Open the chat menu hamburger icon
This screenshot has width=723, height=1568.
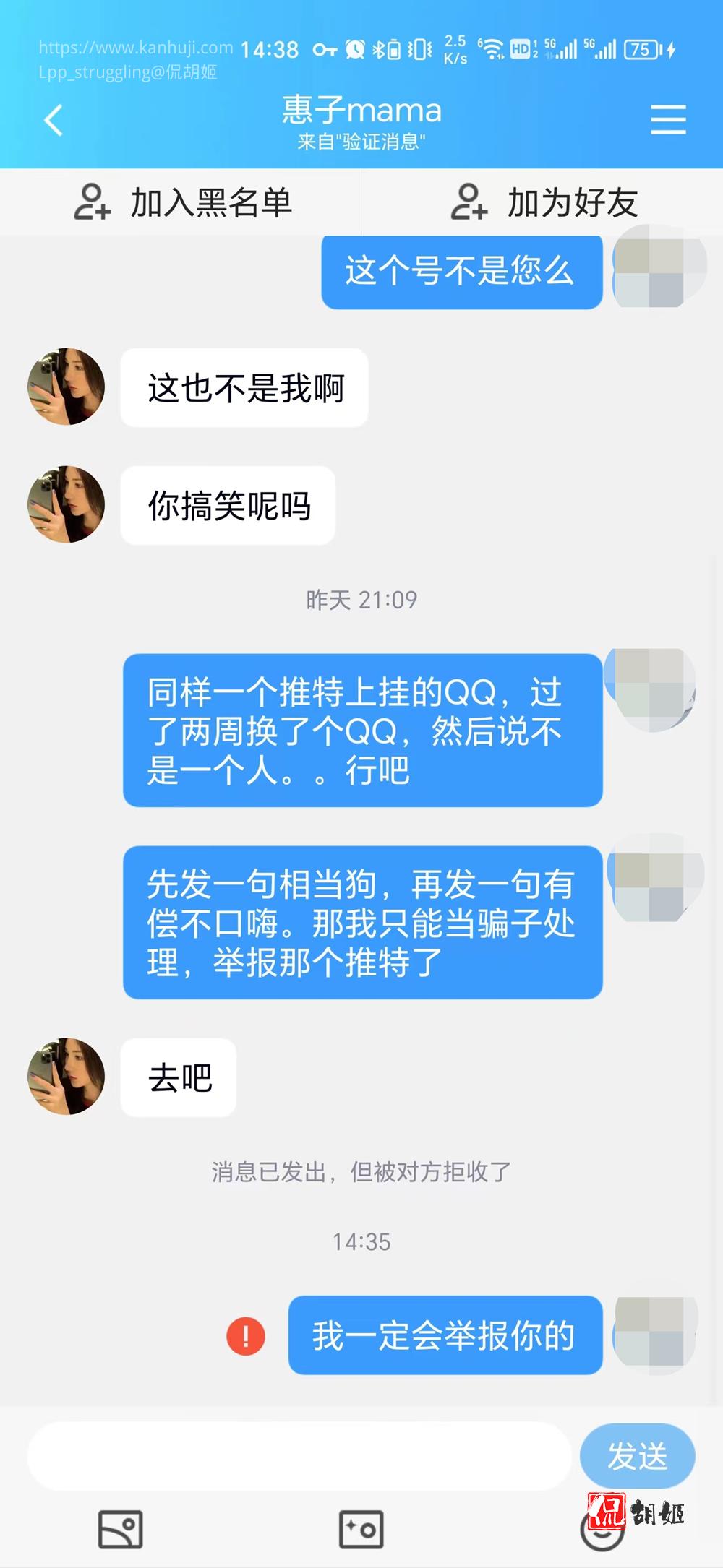point(667,120)
